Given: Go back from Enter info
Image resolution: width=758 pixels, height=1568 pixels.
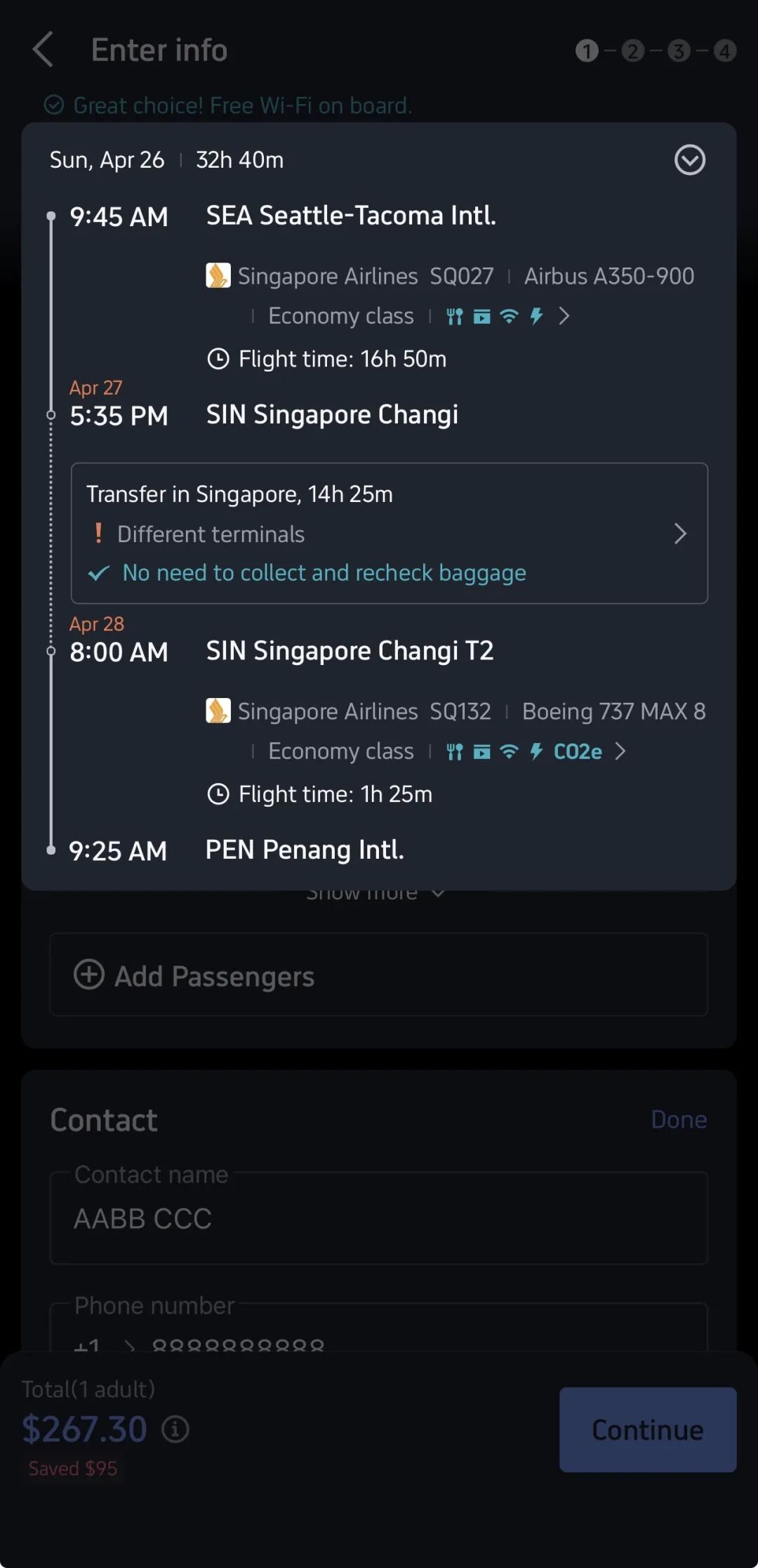Looking at the screenshot, I should click(44, 50).
